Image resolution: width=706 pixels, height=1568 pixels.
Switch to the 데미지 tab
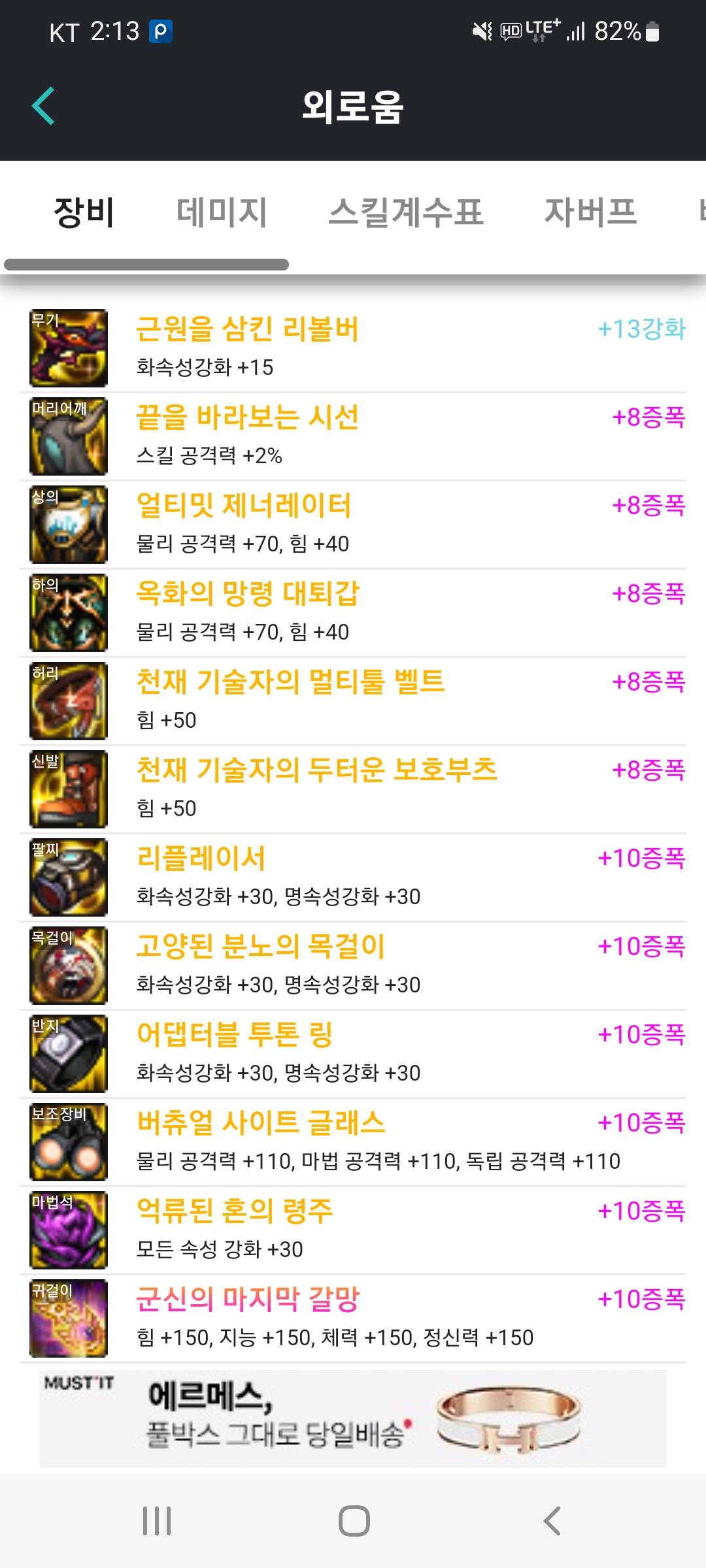click(x=222, y=213)
